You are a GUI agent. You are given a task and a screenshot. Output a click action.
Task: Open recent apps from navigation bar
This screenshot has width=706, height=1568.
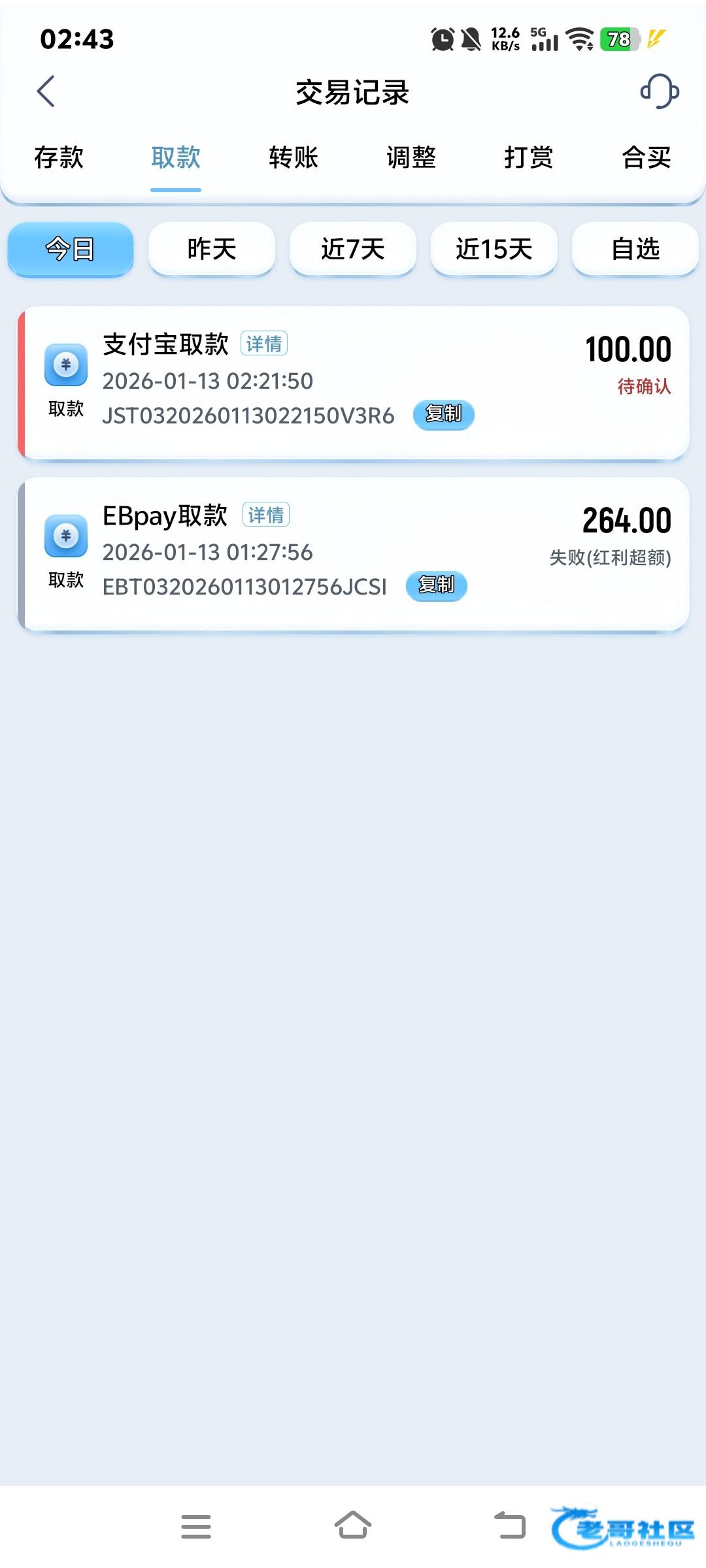pos(196,1526)
